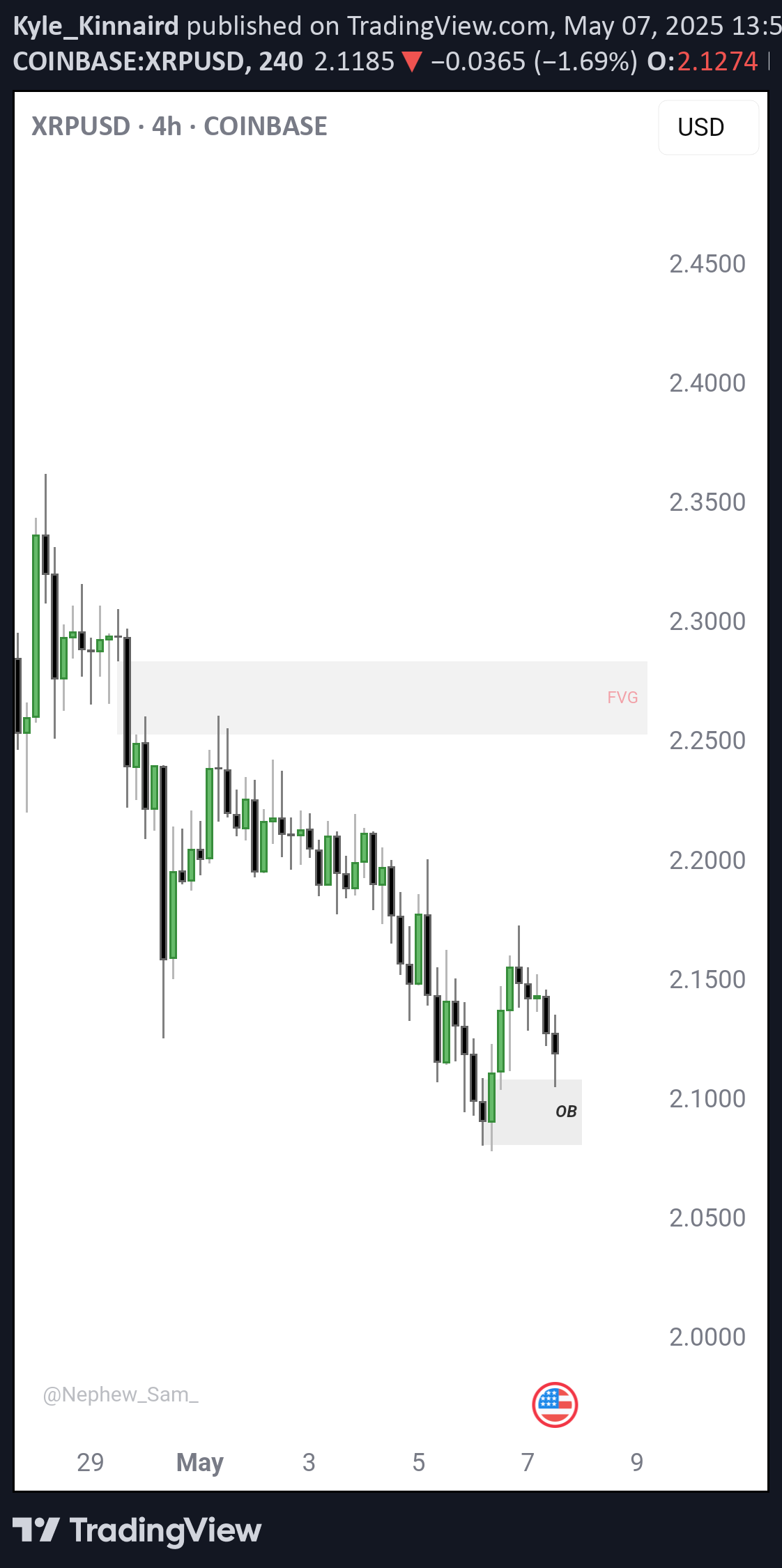The width and height of the screenshot is (782, 1568).
Task: Click the @Nephew_Sam_ watermark handle
Action: (120, 1394)
